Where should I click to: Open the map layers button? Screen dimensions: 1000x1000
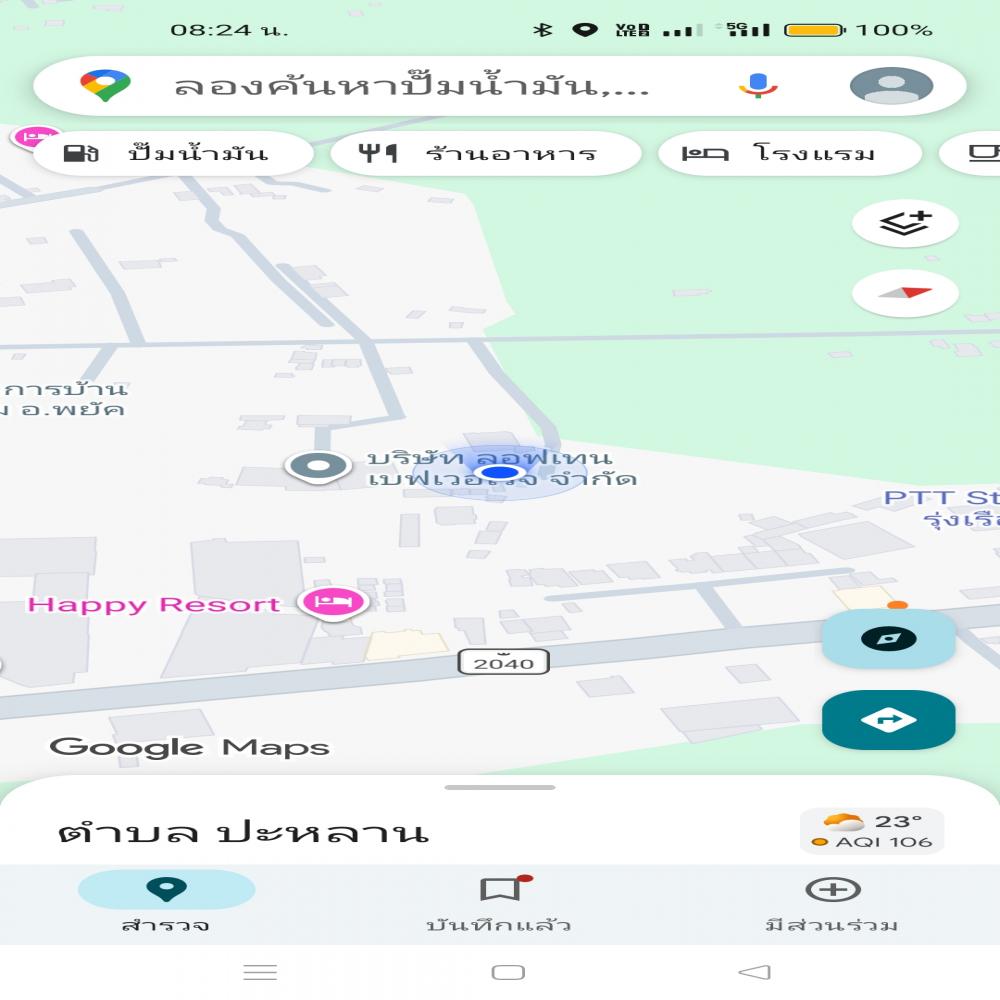click(x=905, y=224)
